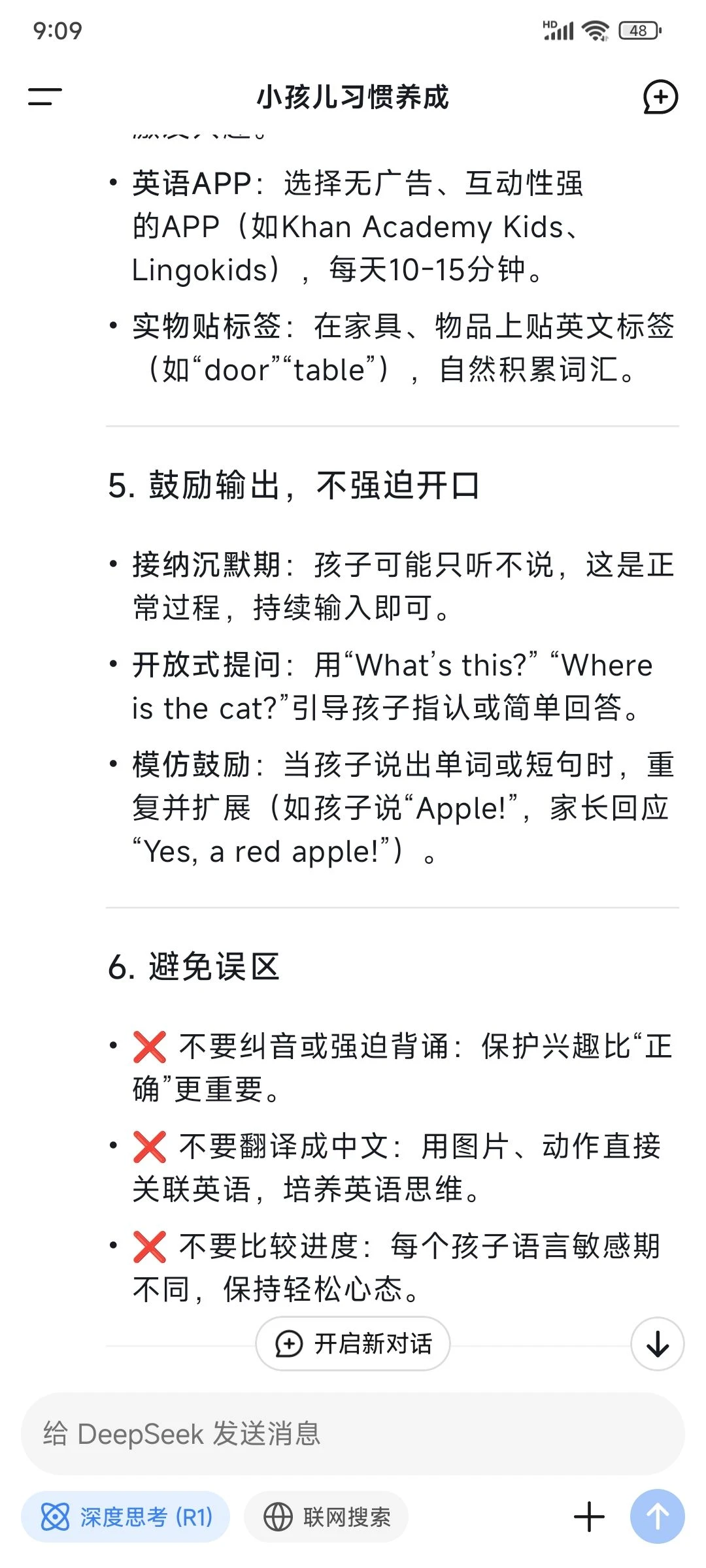Start a new chat from the top bar
Image resolution: width=706 pixels, height=1568 pixels.
[660, 97]
